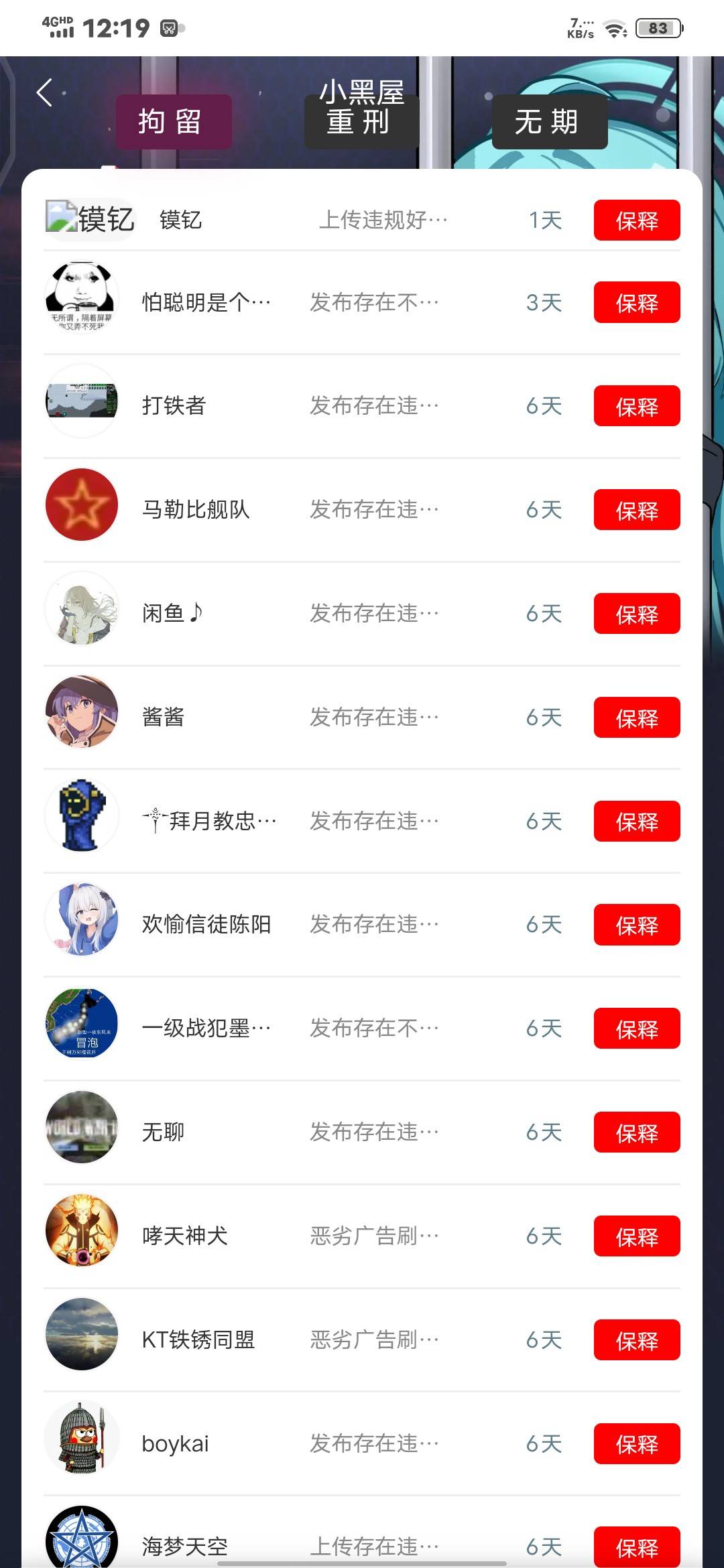Open 拜月教忠… user row
724x1568 pixels.
[209, 821]
